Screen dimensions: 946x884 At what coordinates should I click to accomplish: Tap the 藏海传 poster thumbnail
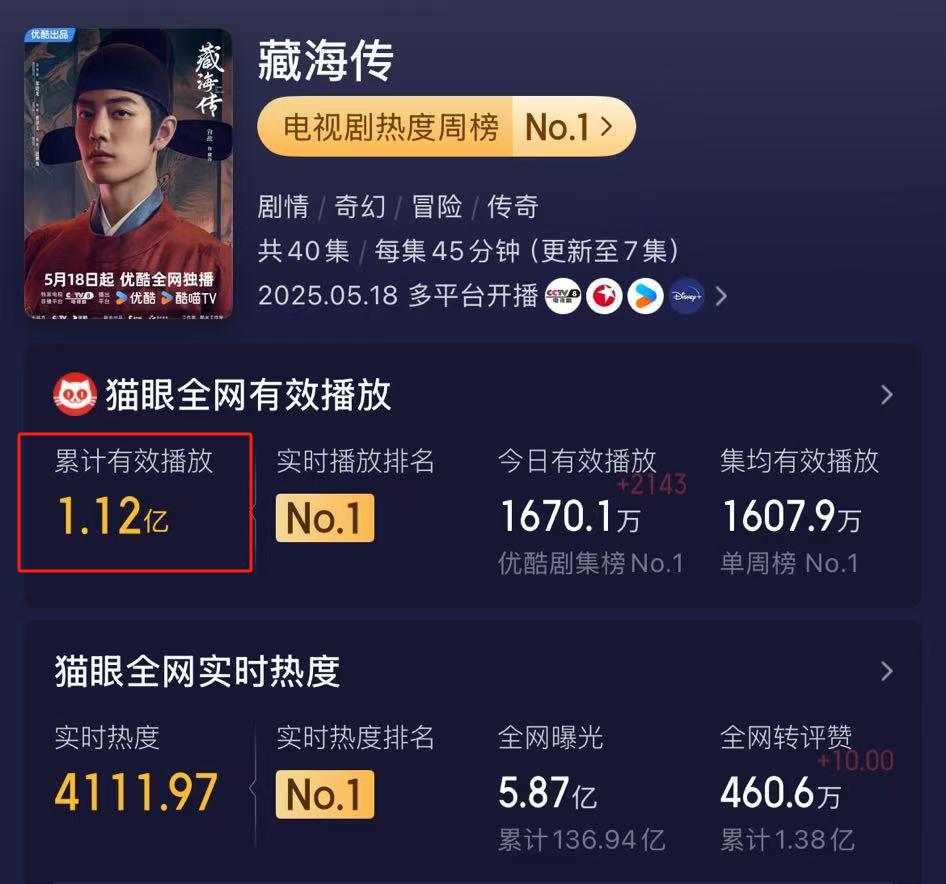click(128, 173)
